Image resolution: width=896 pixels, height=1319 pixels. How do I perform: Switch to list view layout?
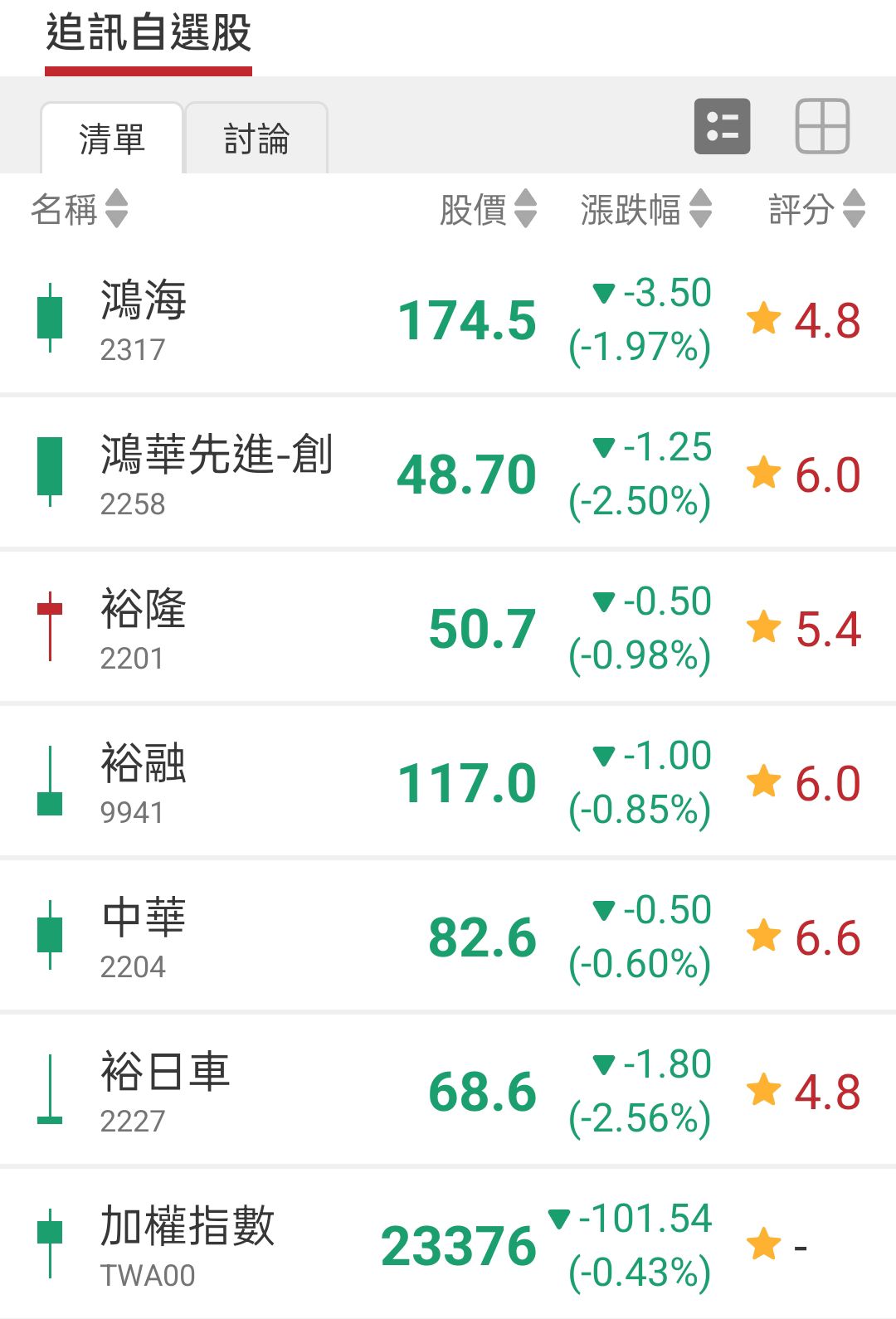coord(722,126)
